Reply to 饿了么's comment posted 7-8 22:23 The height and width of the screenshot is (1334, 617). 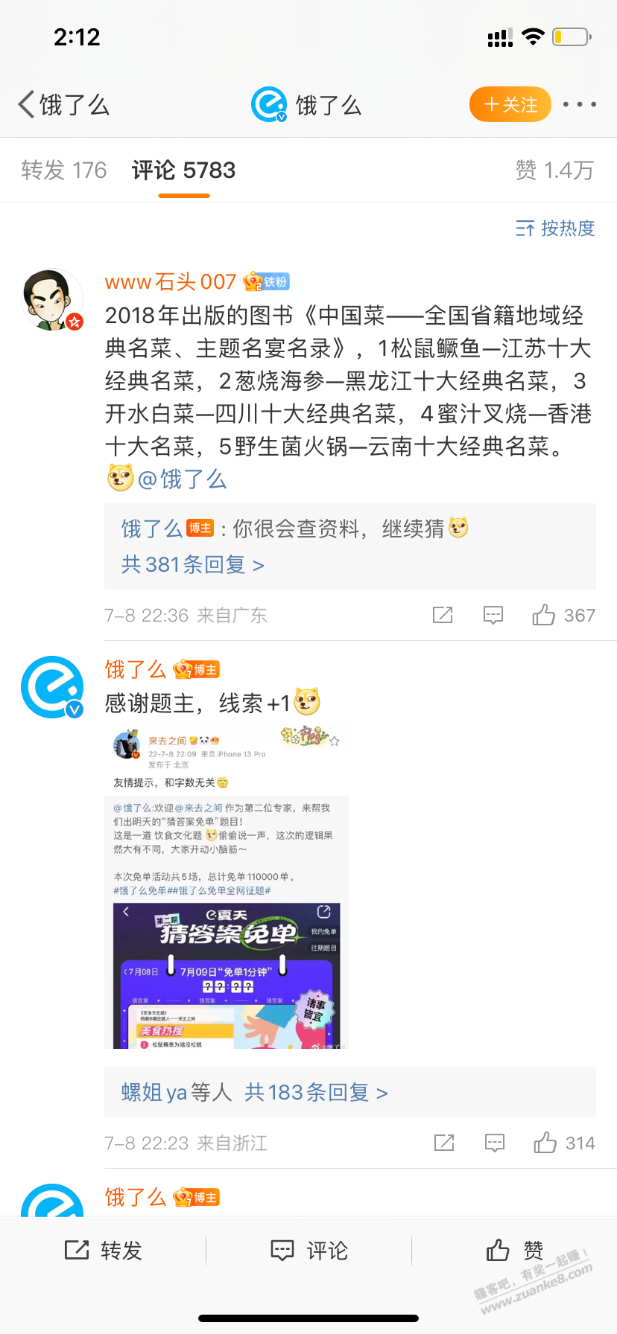(493, 1143)
